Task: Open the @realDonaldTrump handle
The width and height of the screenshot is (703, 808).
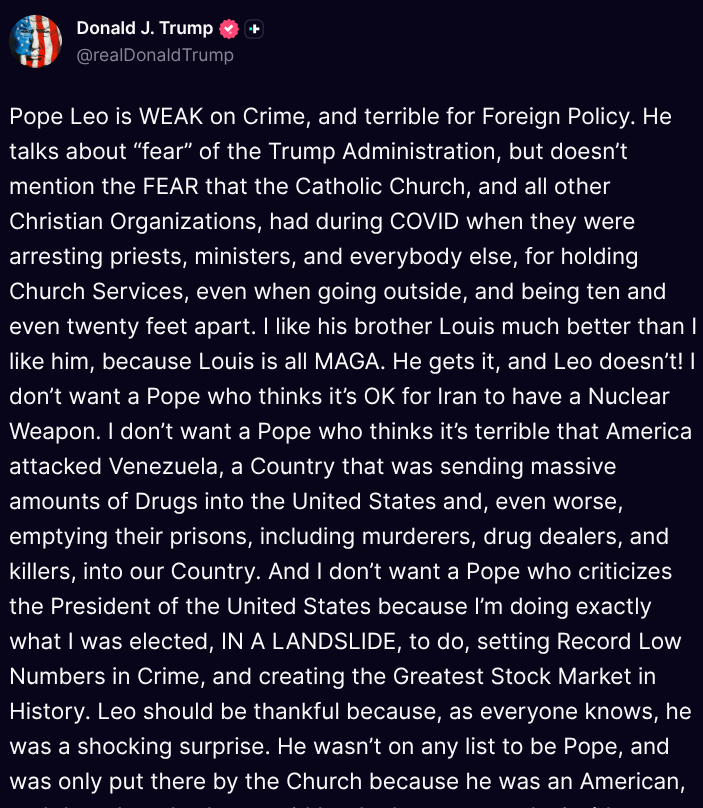Action: click(x=155, y=55)
